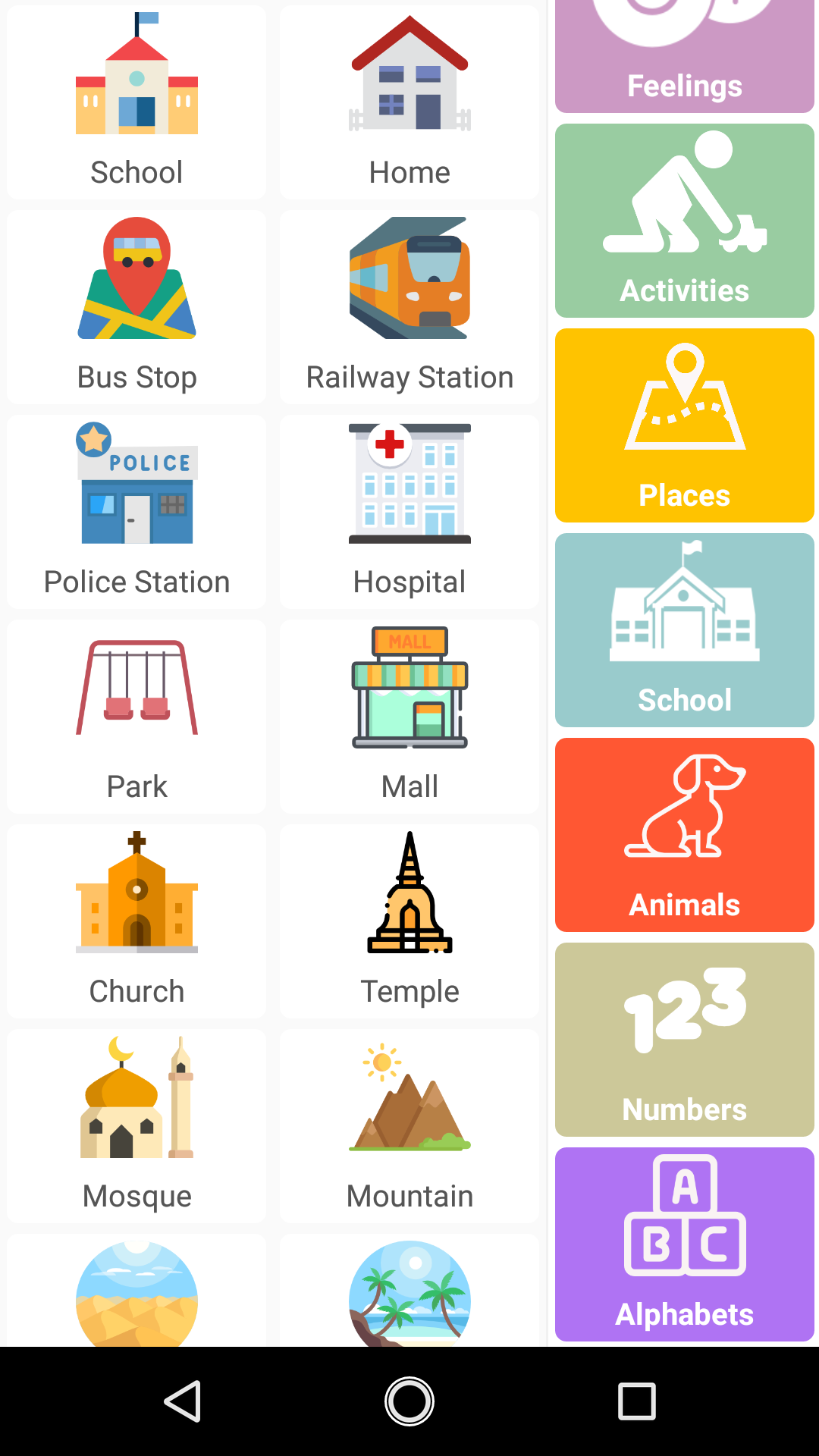Viewport: 819px width, 1456px height.
Task: Switch to the Animals category
Action: (x=685, y=835)
